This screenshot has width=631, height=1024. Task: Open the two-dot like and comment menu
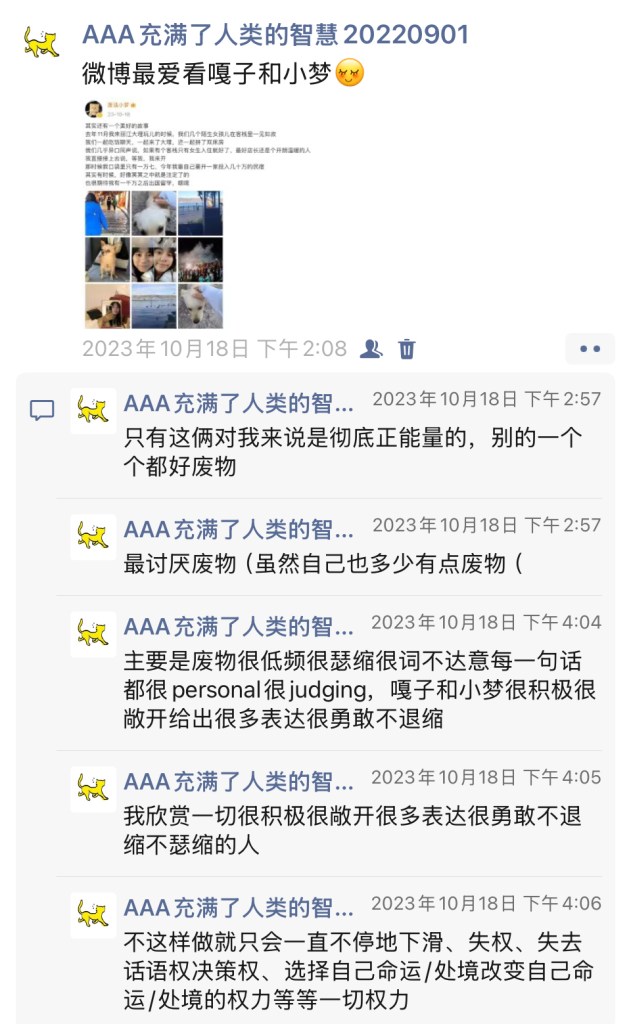click(x=590, y=349)
